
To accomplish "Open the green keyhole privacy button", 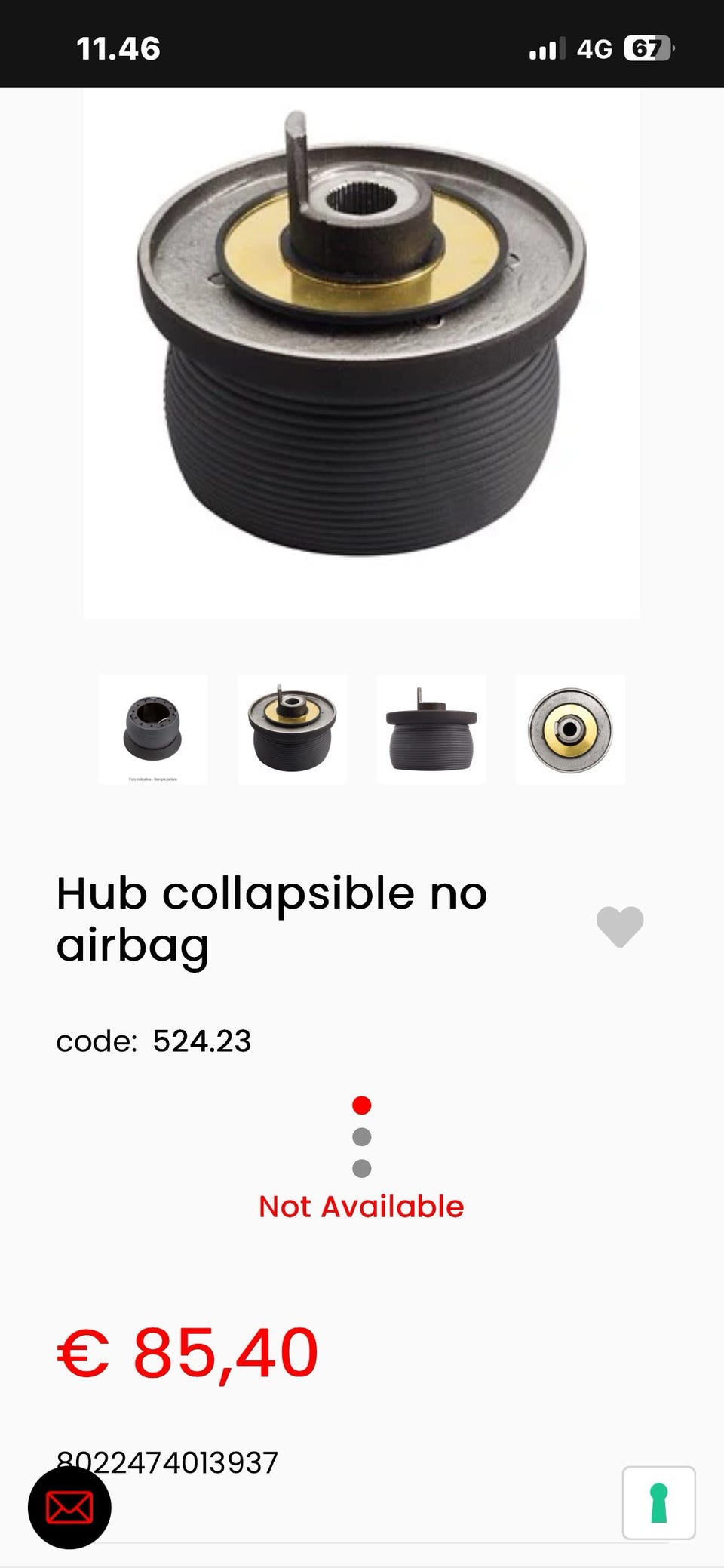I will (658, 1503).
